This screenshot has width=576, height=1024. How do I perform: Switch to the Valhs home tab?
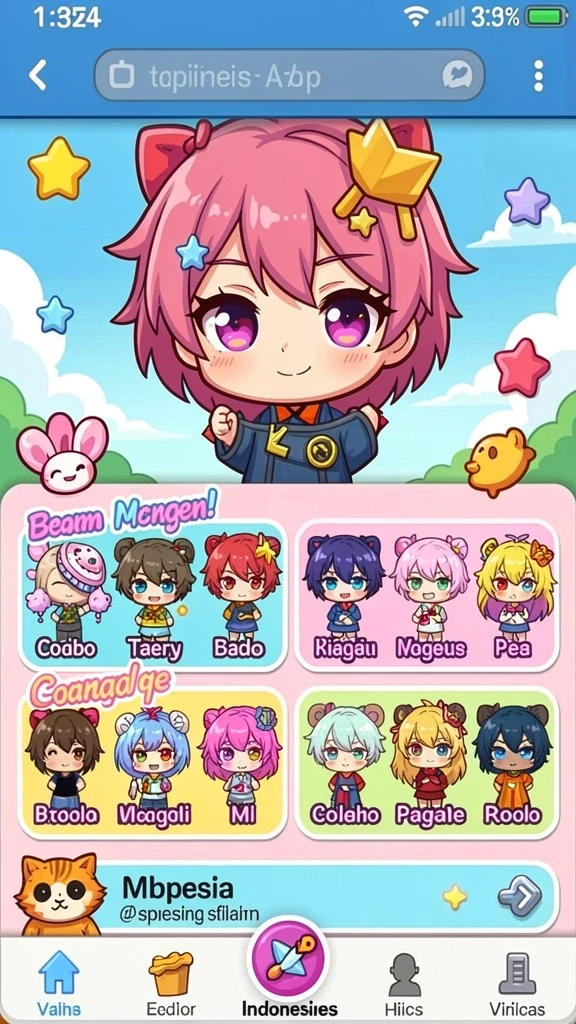pos(59,984)
